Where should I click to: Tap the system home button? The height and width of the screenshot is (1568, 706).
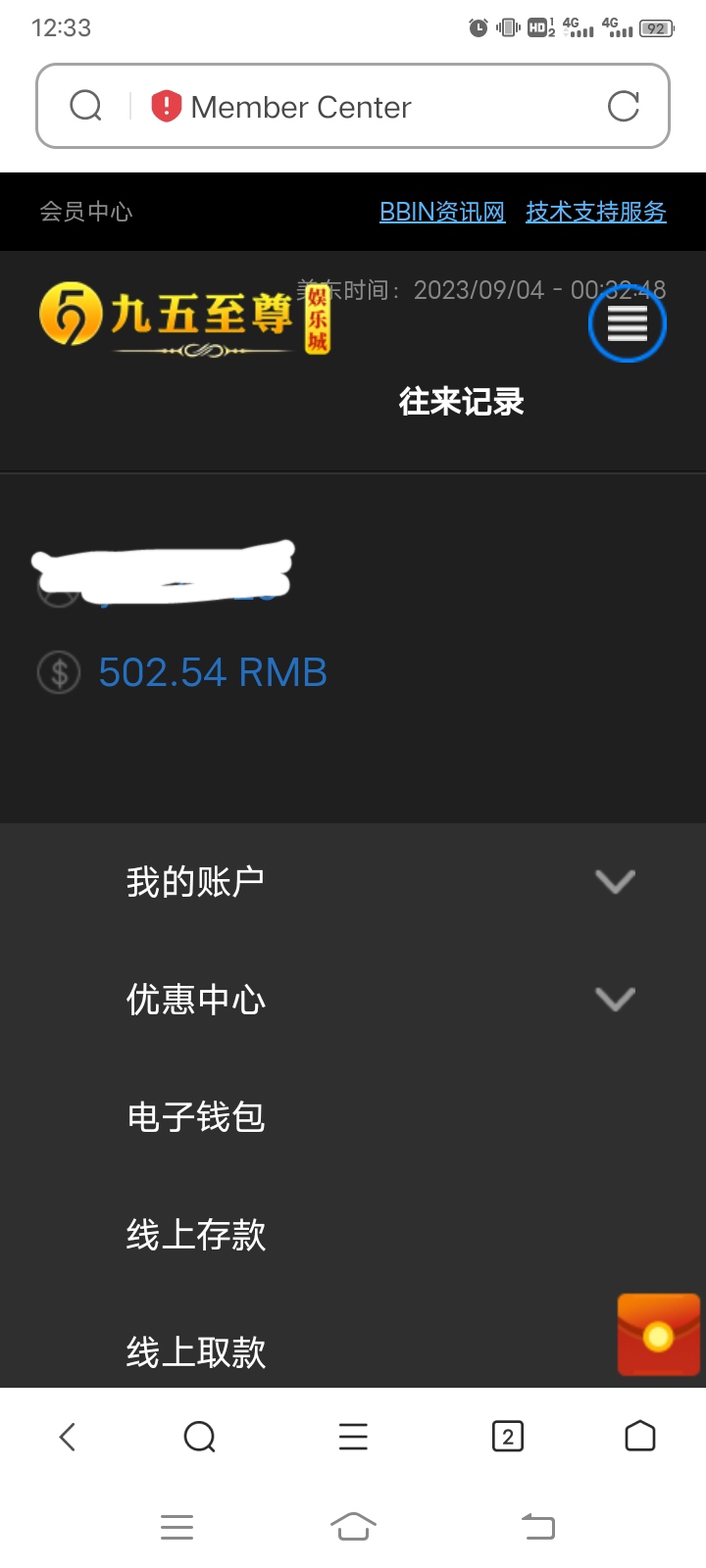coord(353,1526)
